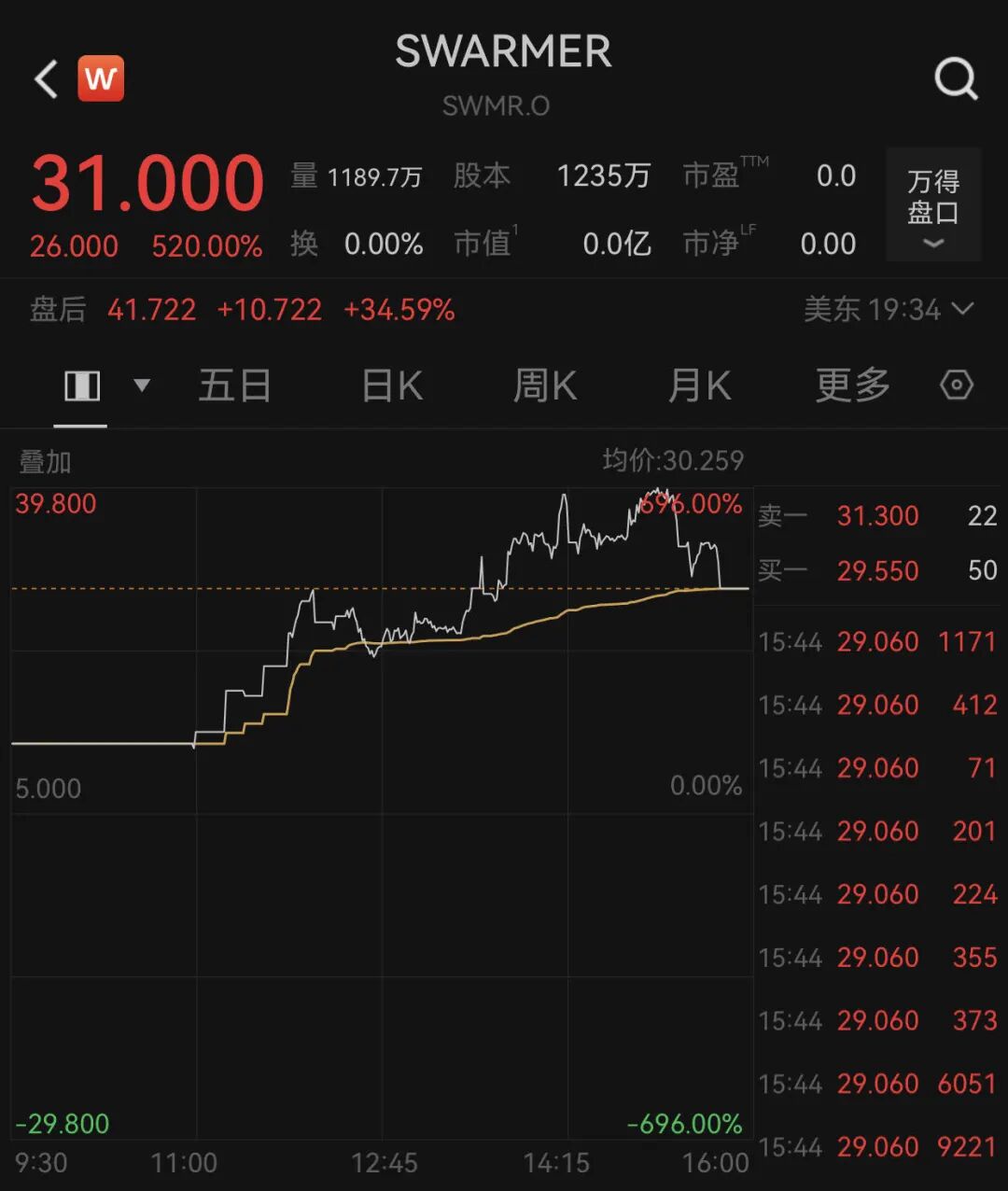Image resolution: width=1008 pixels, height=1191 pixels.
Task: Expand the 万得盘口 panel
Action: coord(932,204)
